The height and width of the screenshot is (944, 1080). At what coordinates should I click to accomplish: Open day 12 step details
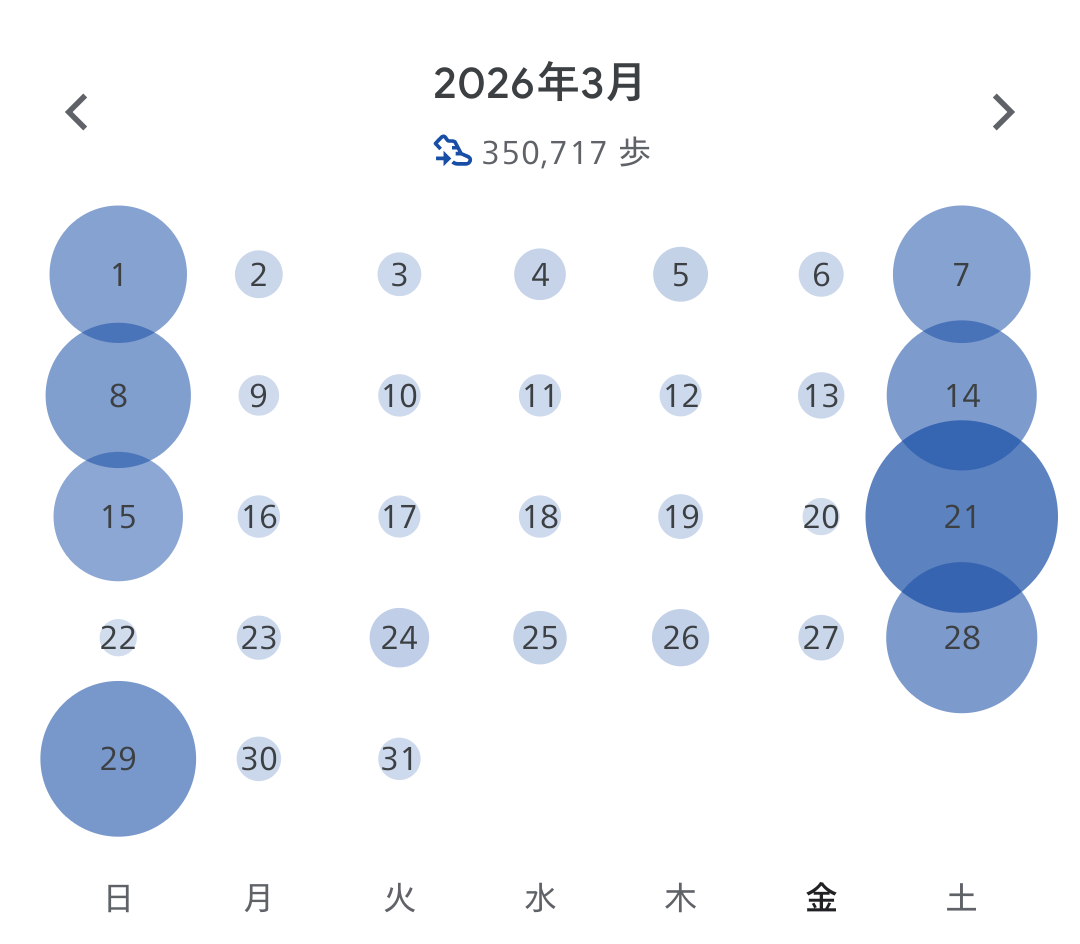tap(681, 396)
